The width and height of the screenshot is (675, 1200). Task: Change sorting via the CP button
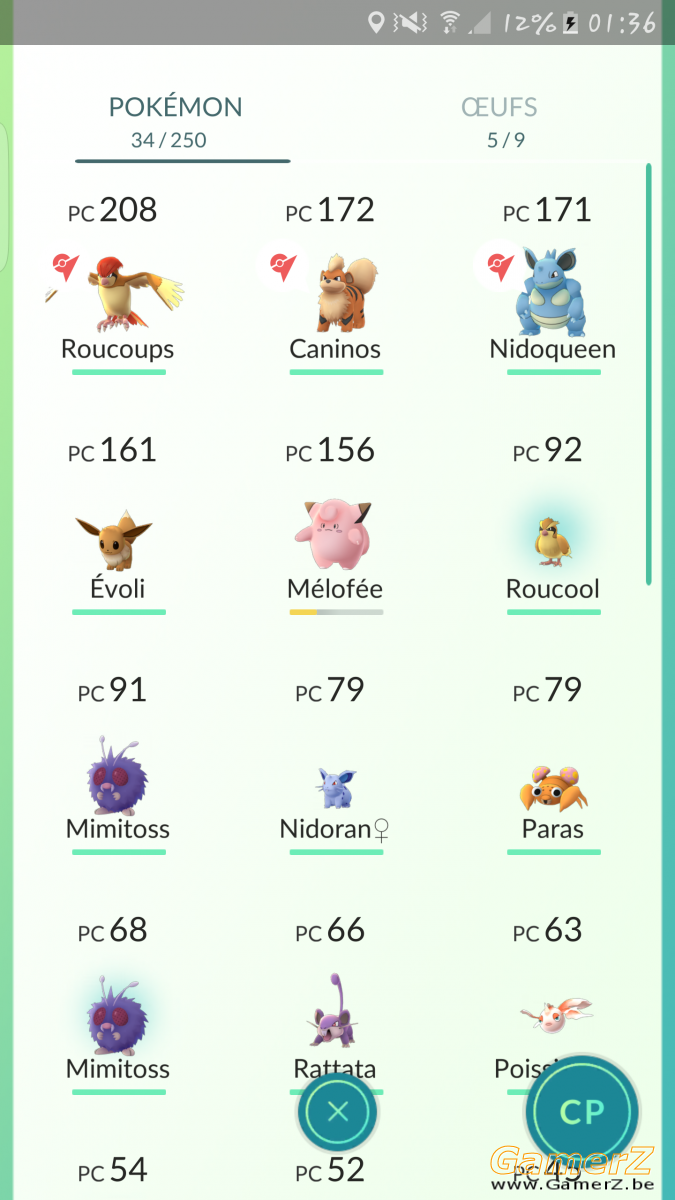[582, 1112]
